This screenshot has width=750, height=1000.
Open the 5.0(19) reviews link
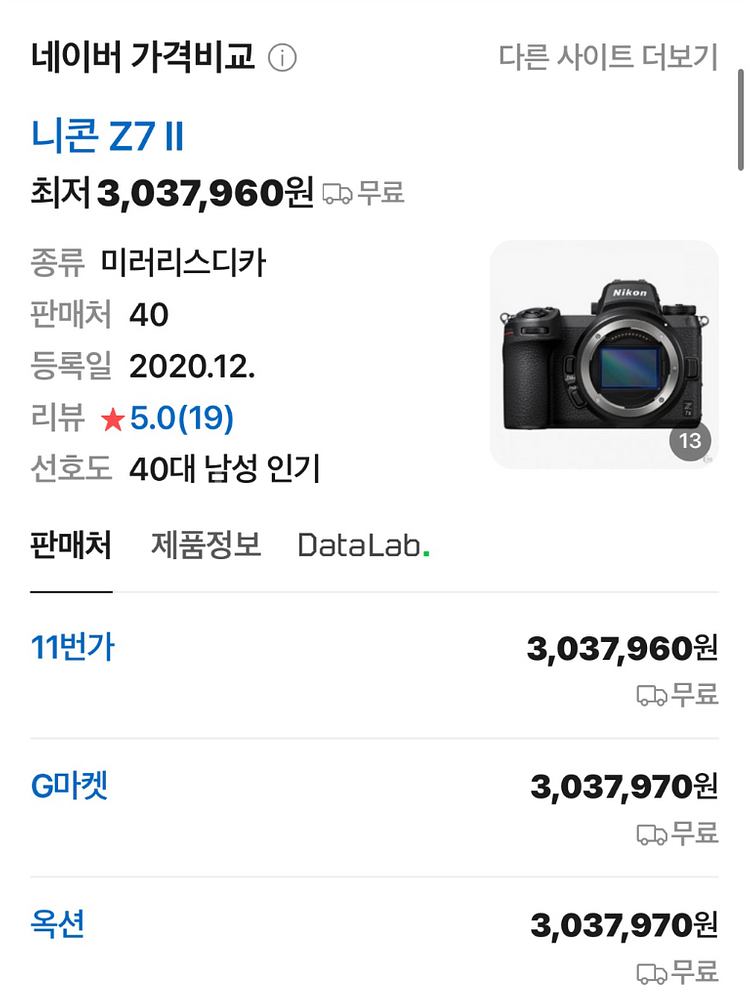180,419
